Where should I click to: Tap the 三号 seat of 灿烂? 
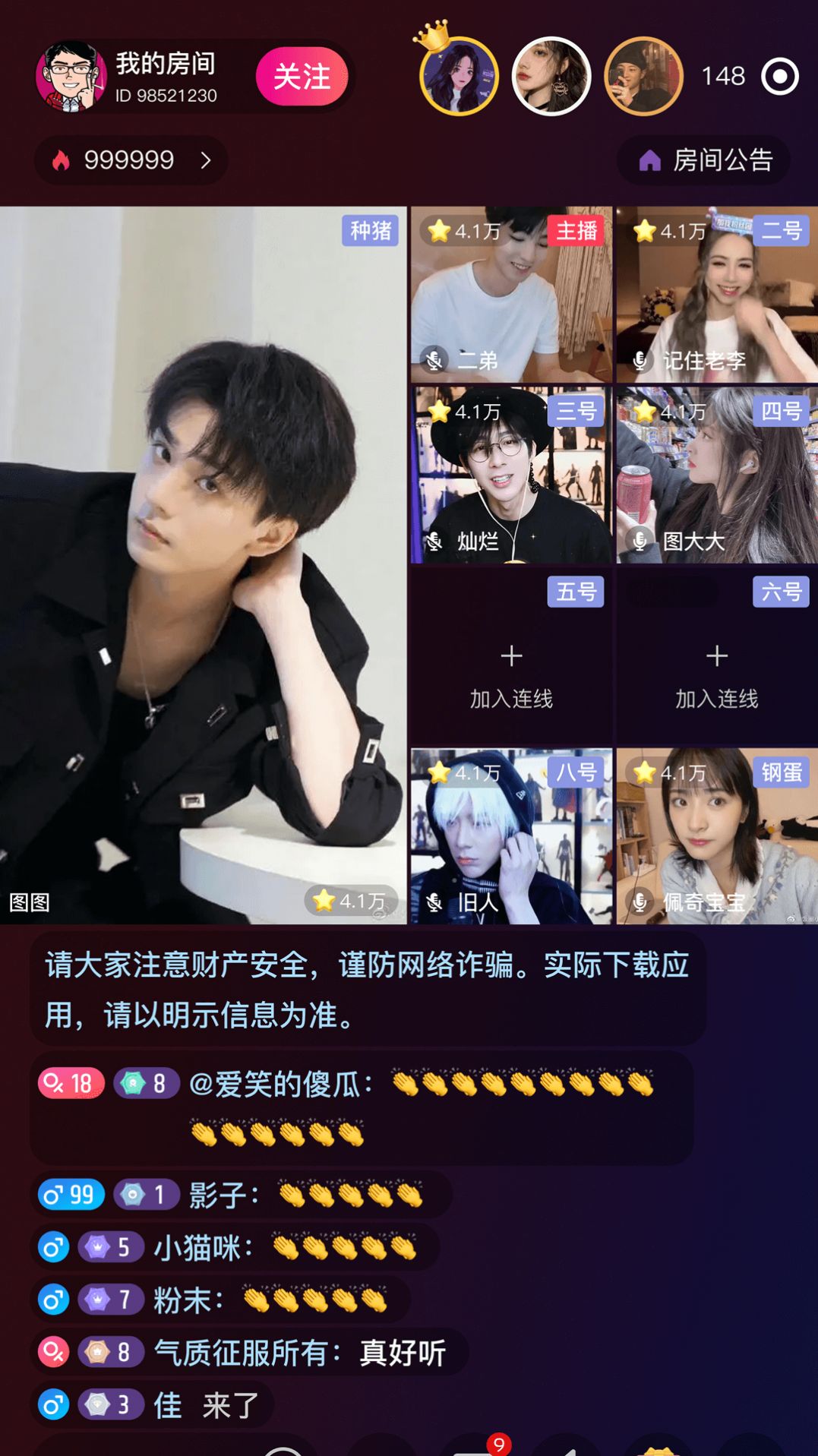[x=511, y=475]
